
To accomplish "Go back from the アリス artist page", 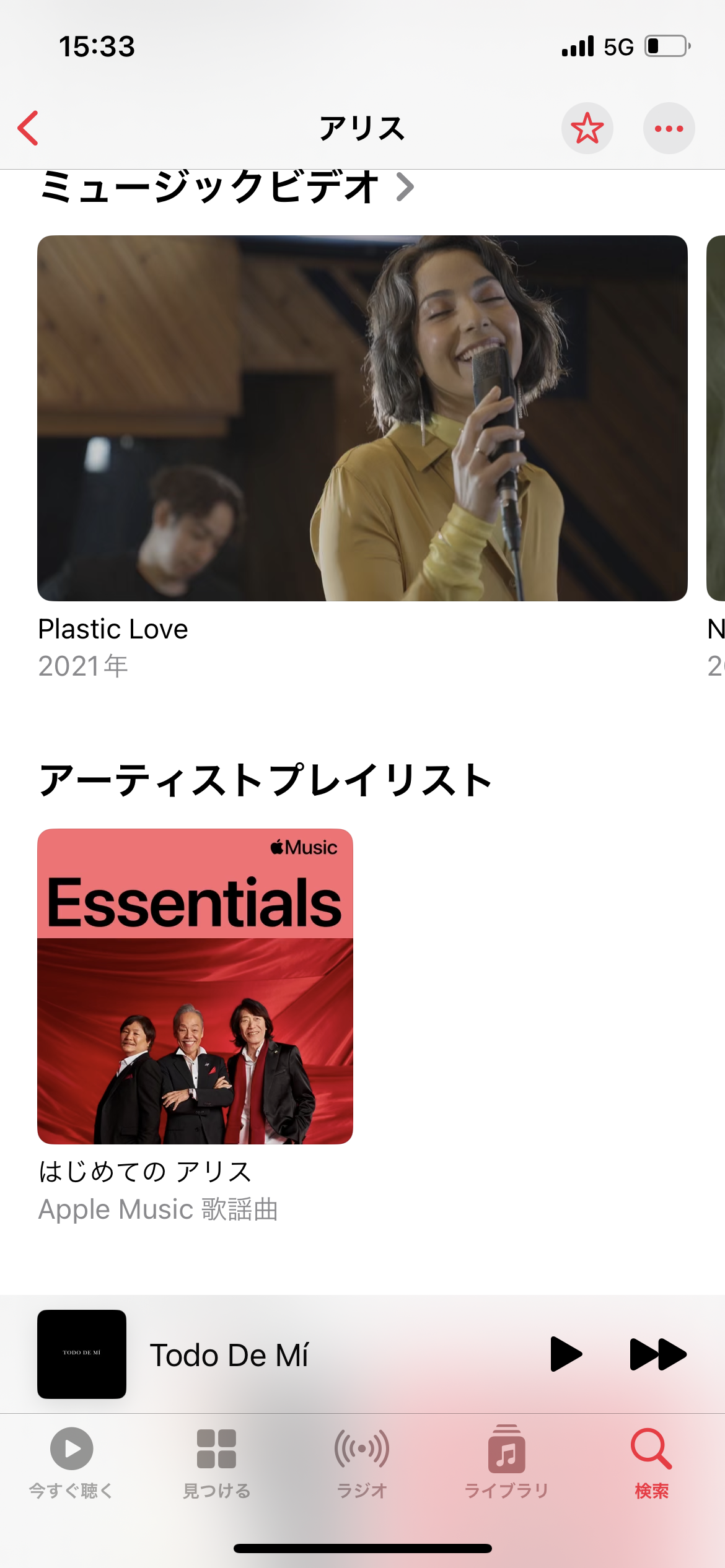I will 29,128.
